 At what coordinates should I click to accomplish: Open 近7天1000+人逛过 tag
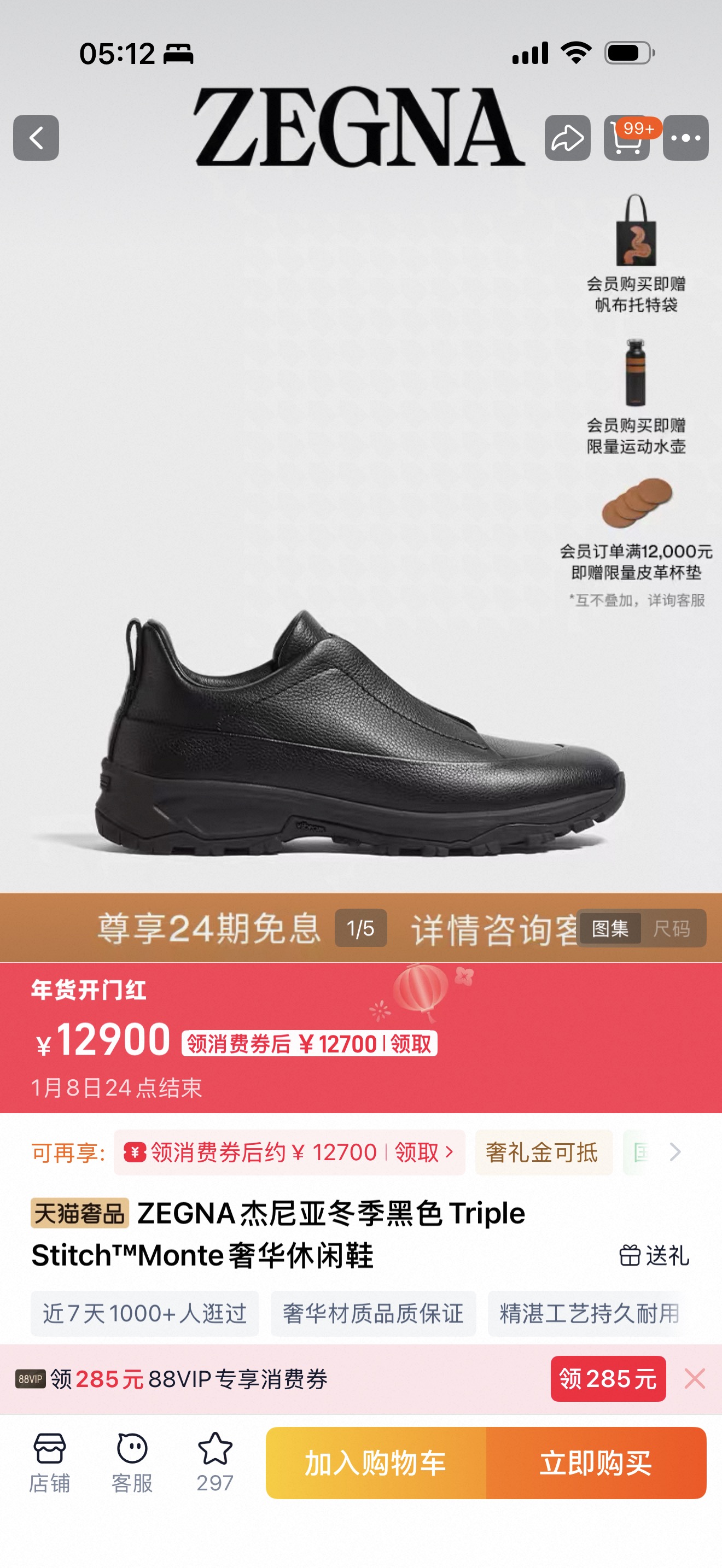click(145, 1314)
